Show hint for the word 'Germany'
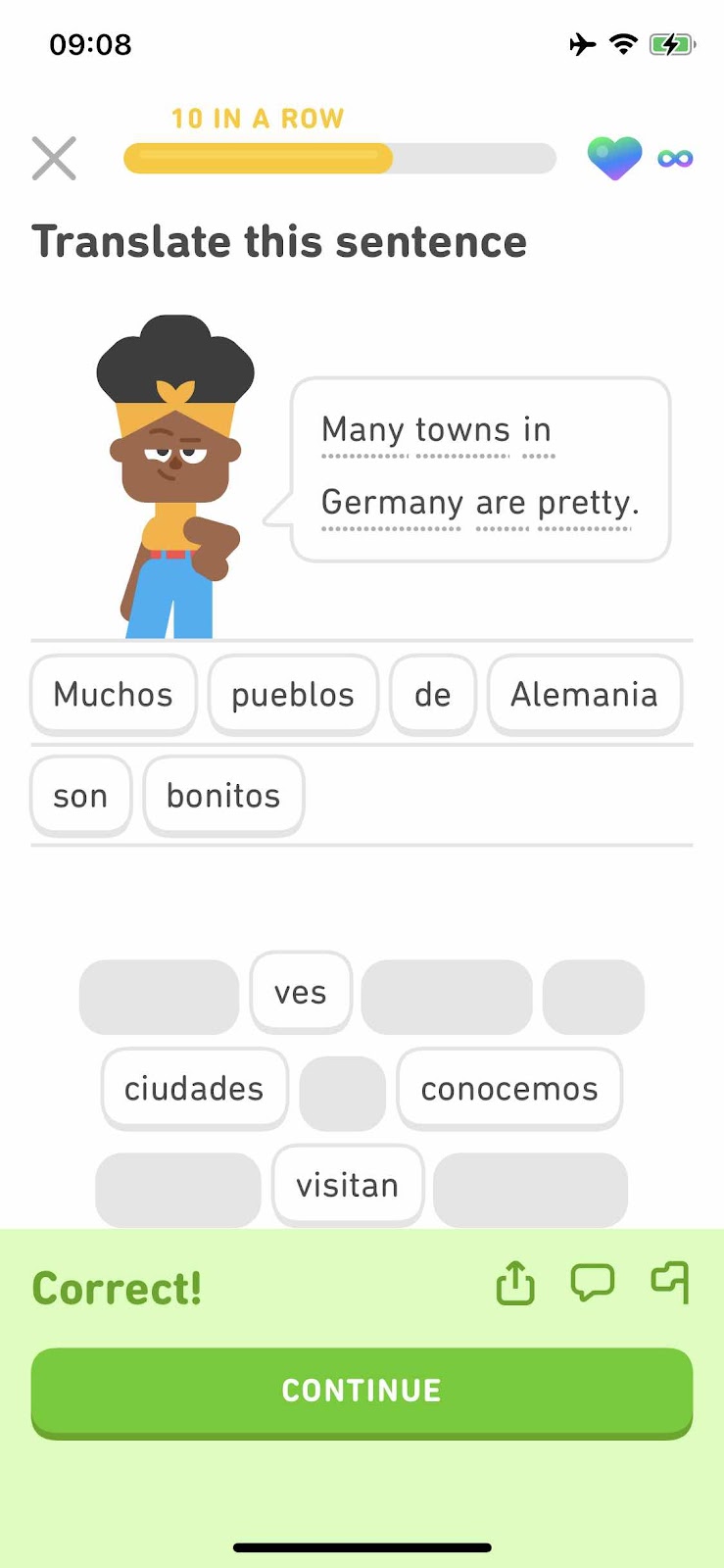The image size is (724, 1568). click(x=392, y=504)
